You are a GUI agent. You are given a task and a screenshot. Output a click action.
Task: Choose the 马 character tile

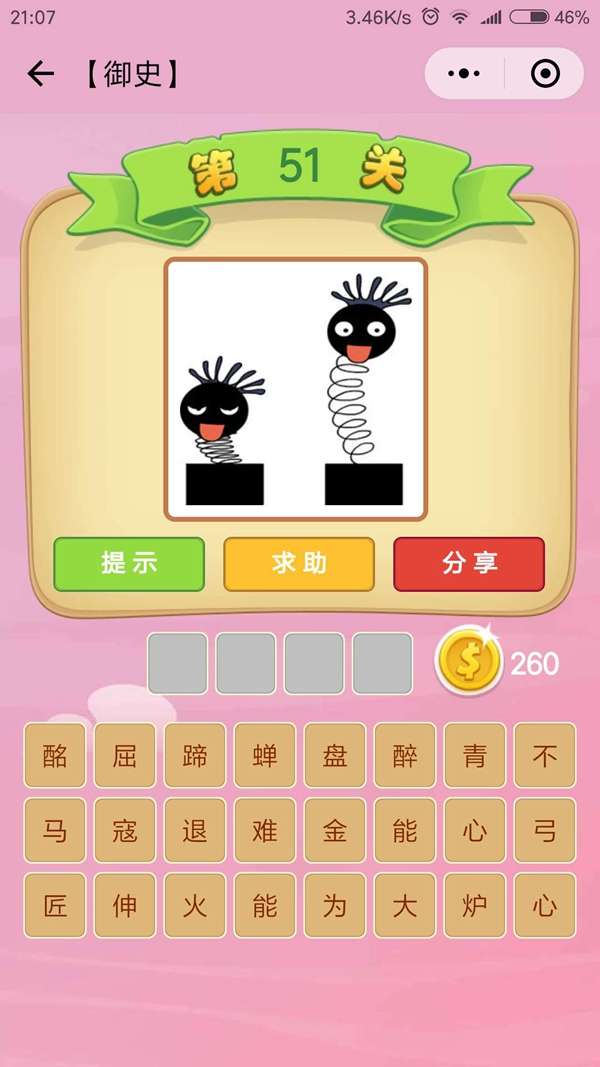[x=55, y=830]
